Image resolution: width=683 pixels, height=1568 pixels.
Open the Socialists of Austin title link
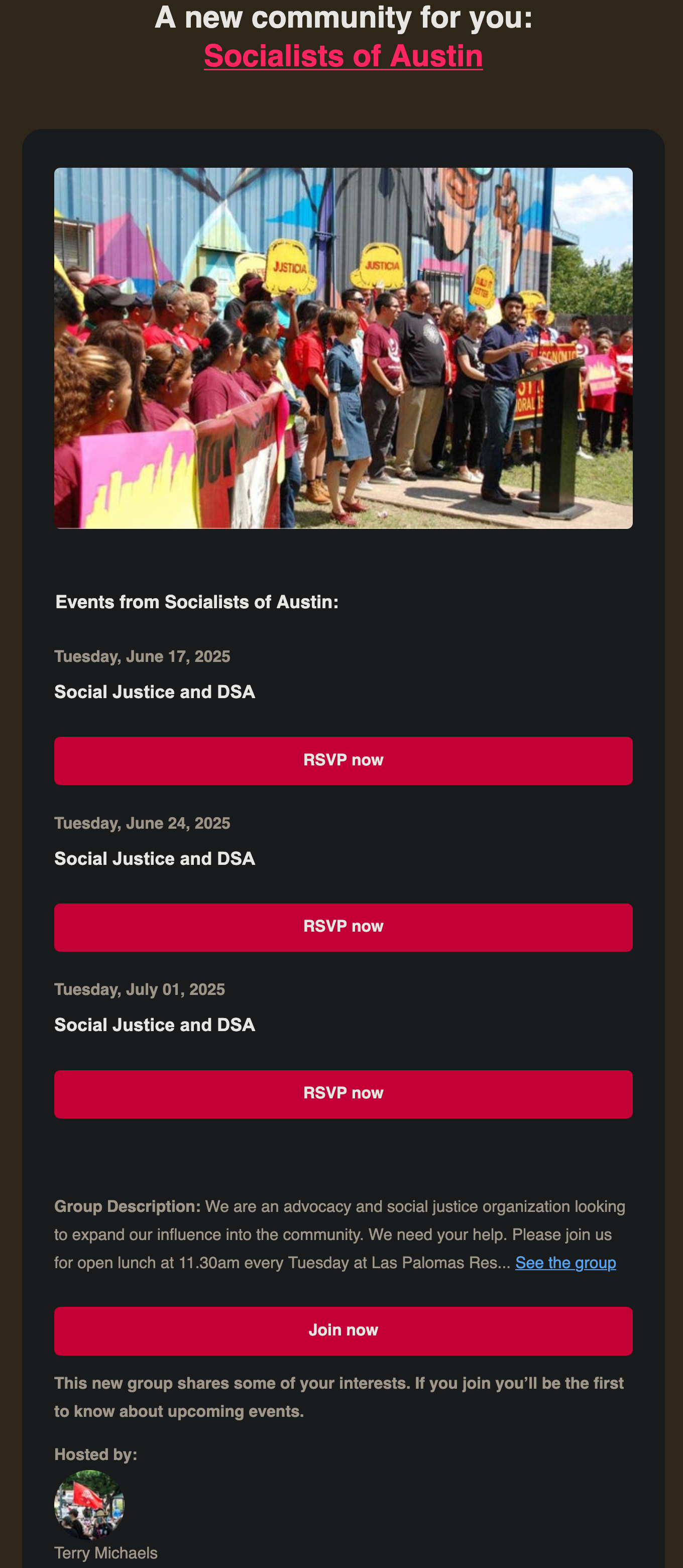tap(343, 56)
